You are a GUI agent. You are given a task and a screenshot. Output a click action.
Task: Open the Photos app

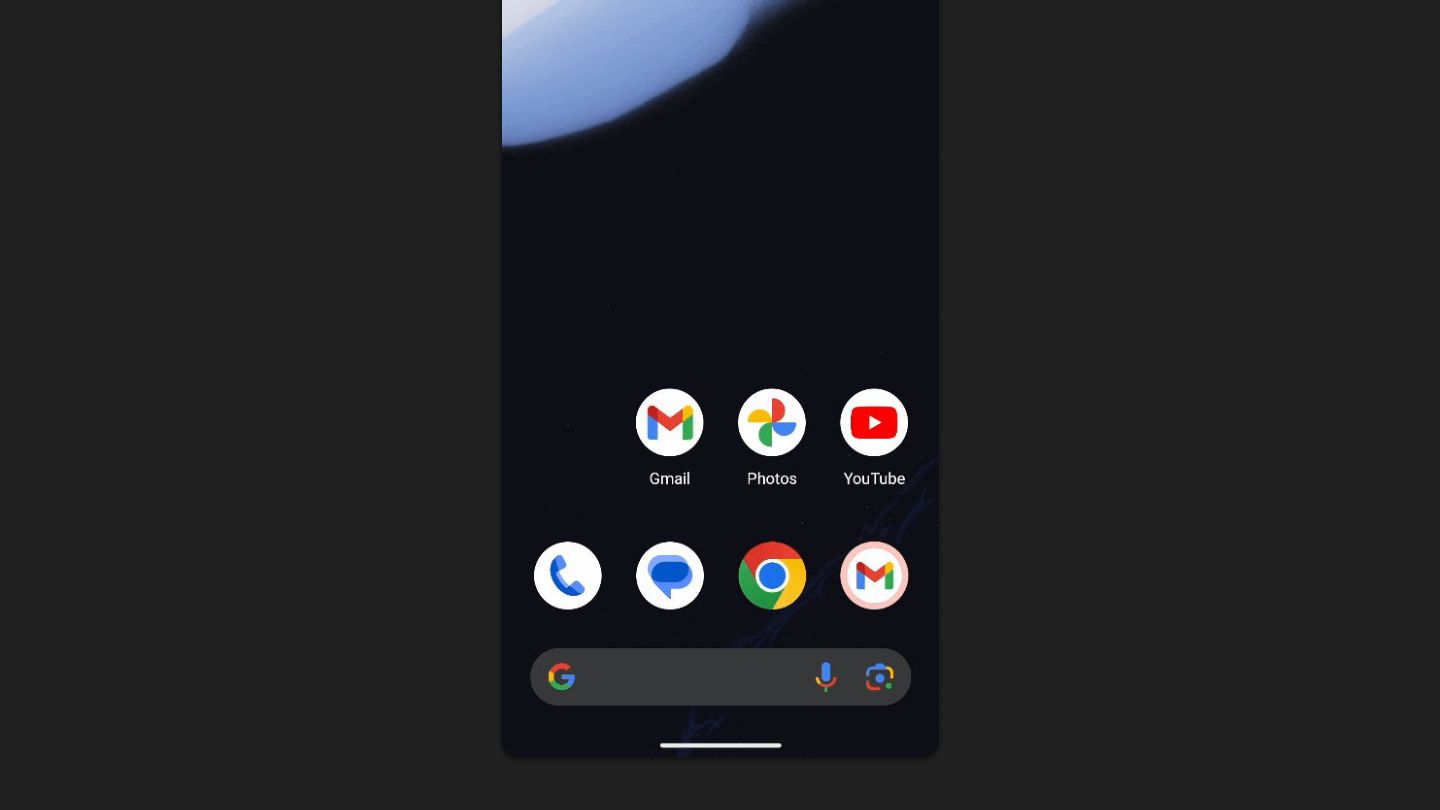(771, 423)
